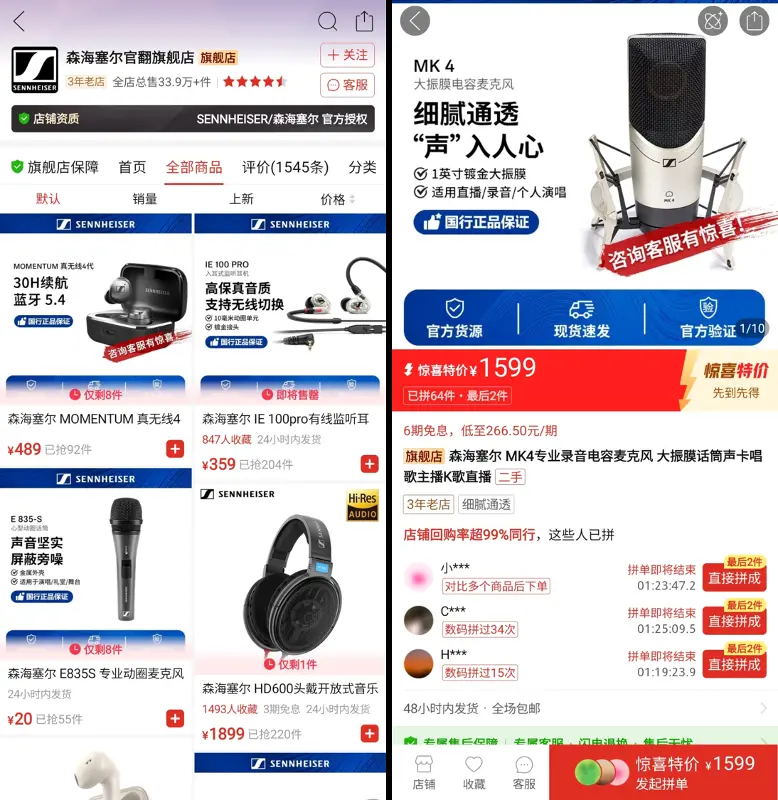This screenshot has width=778, height=800.
Task: Join H***'s group with 直接拼成
Action: [734, 664]
